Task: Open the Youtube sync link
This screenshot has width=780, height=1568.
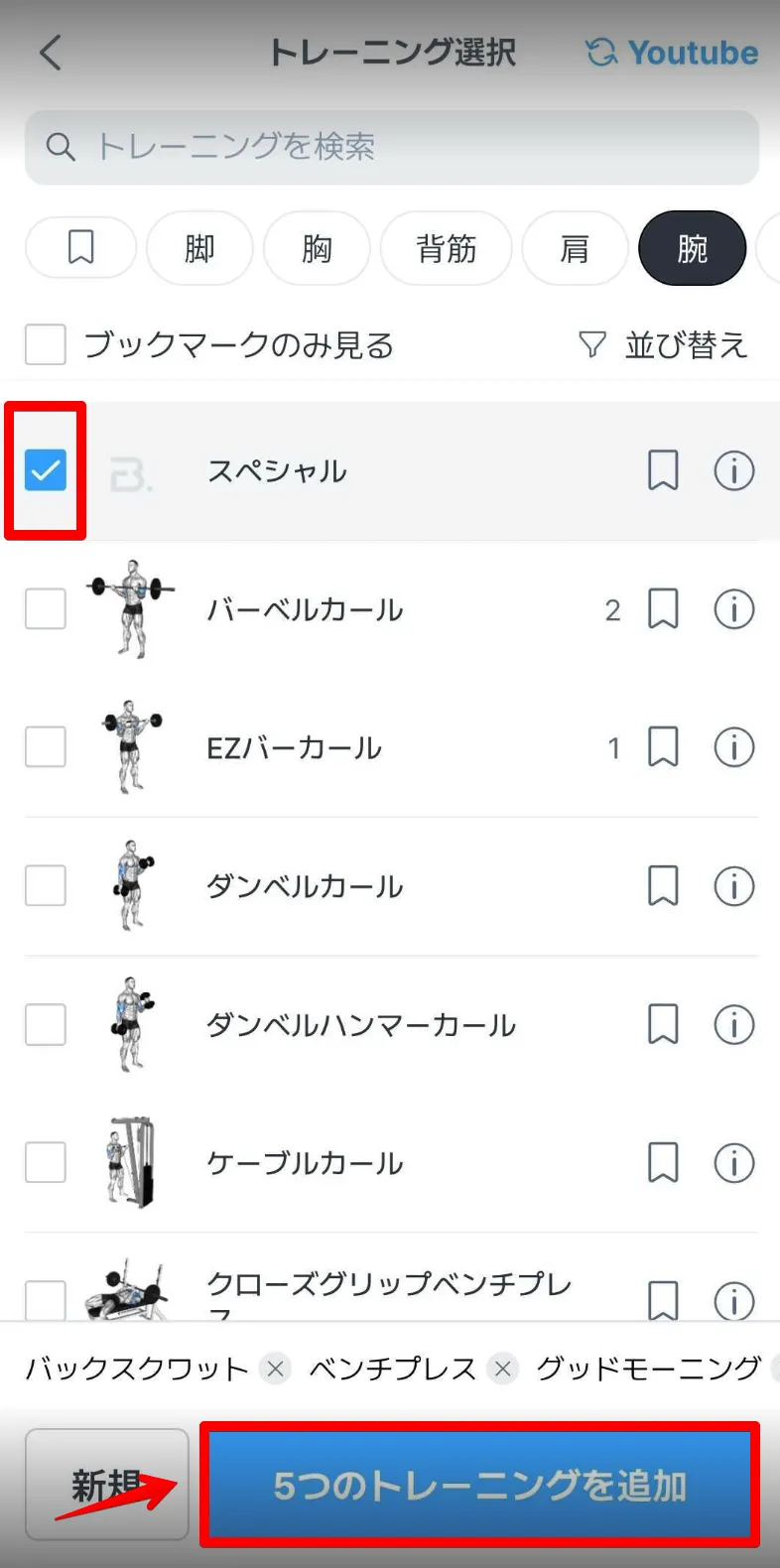Action: 672,53
